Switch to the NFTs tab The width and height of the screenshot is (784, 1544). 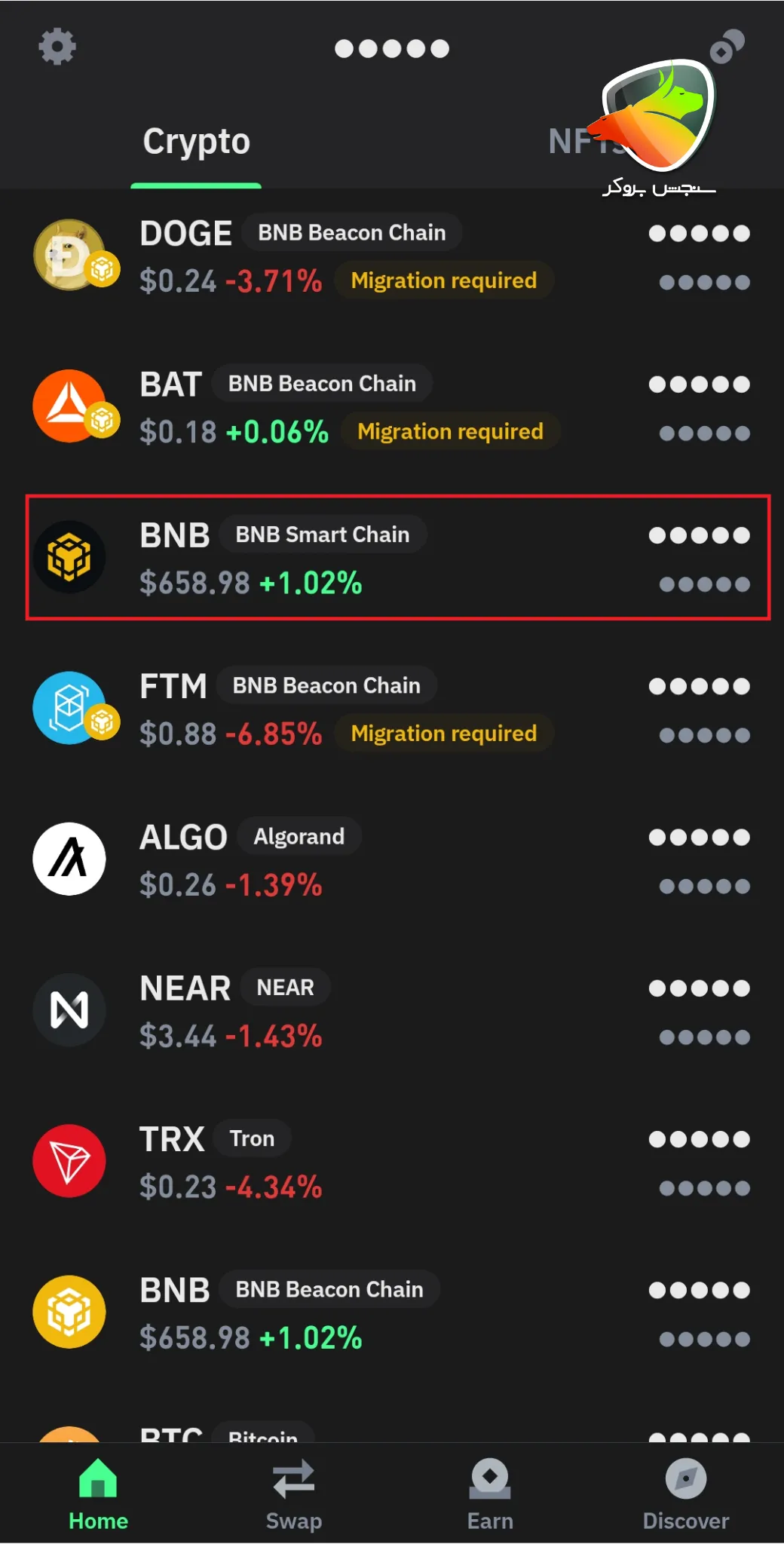click(x=573, y=142)
